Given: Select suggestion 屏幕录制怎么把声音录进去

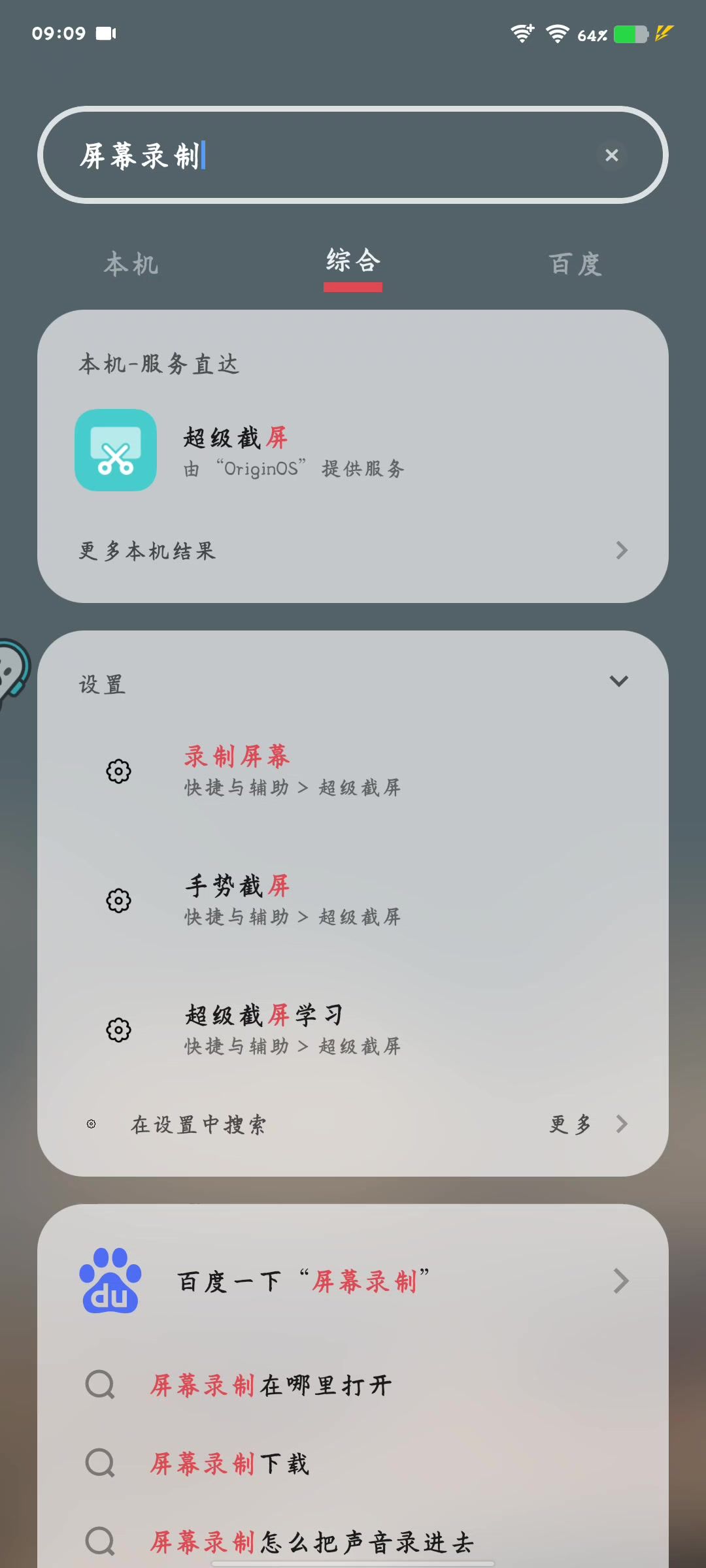Looking at the screenshot, I should [311, 1542].
